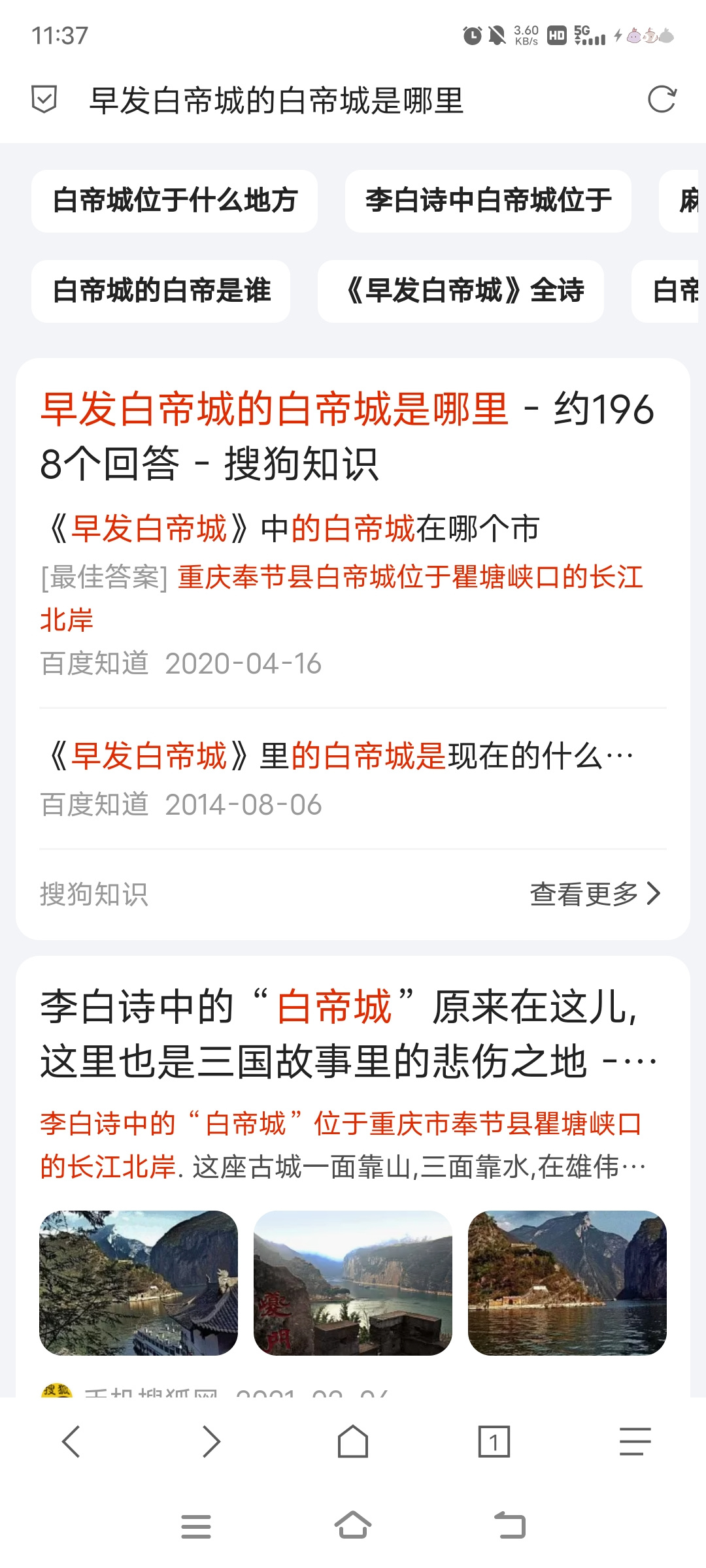Select the 李白诗中白帝城位于 suggestion chip

[488, 201]
